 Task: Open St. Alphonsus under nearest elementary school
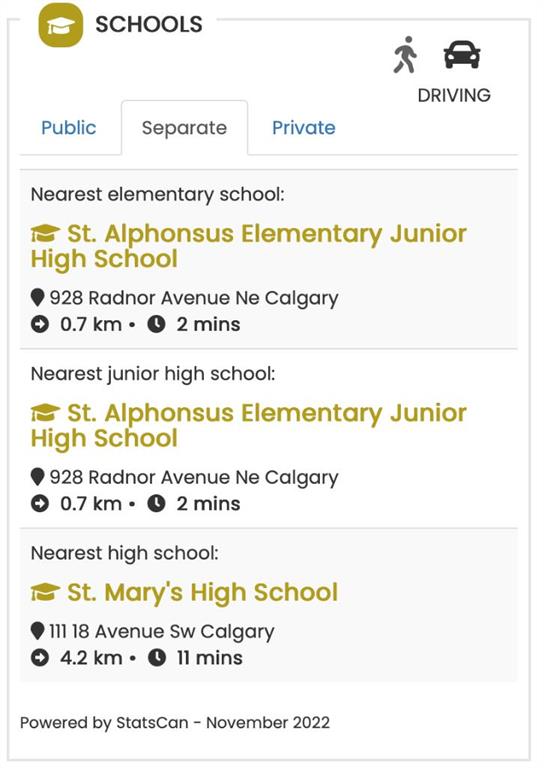(x=249, y=246)
